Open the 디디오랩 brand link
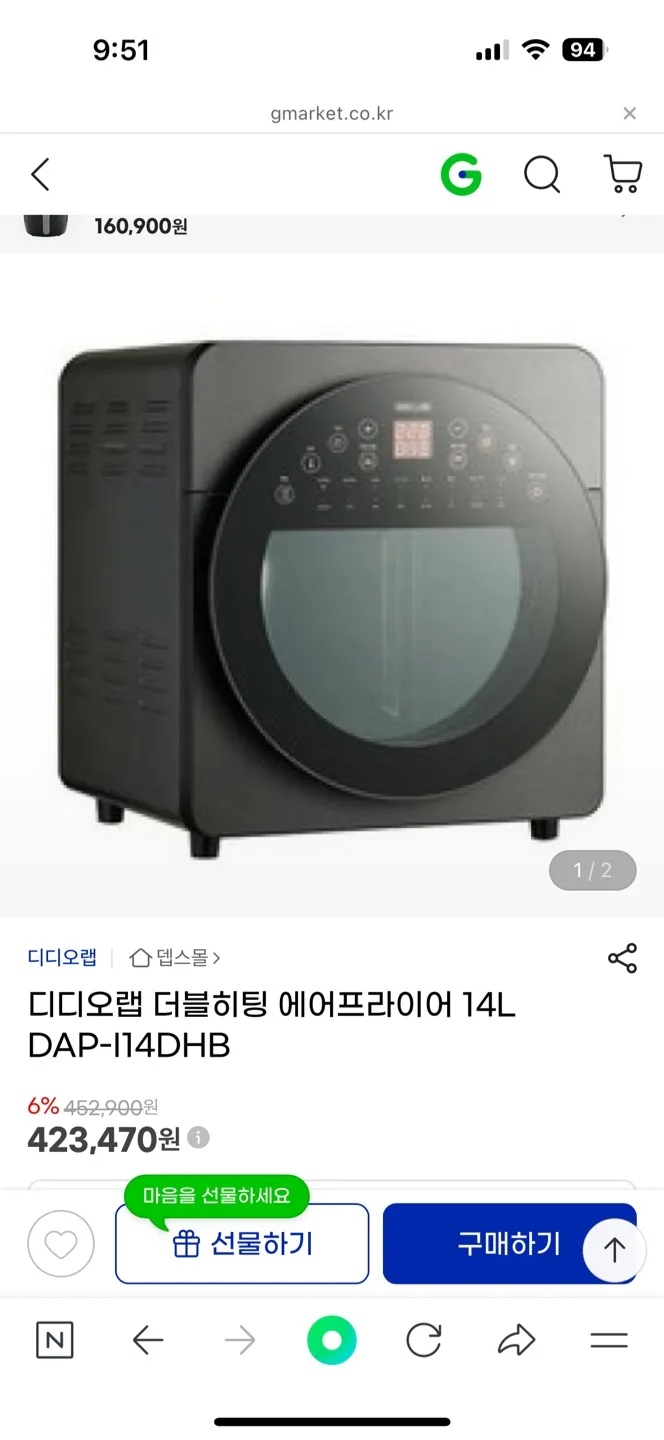Screen dimensions: 664x1440 (62, 958)
